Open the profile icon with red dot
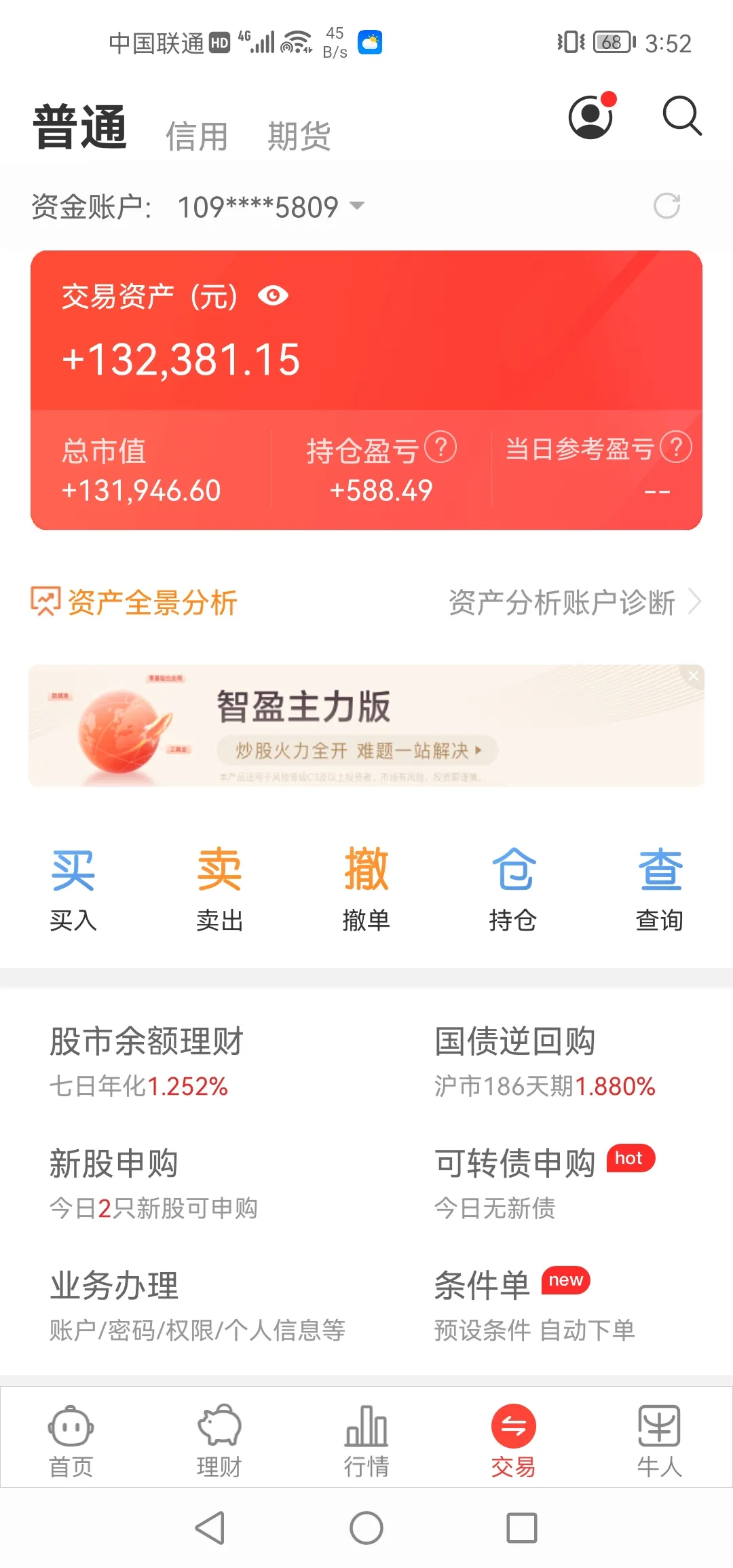The width and height of the screenshot is (733, 1568). point(591,116)
